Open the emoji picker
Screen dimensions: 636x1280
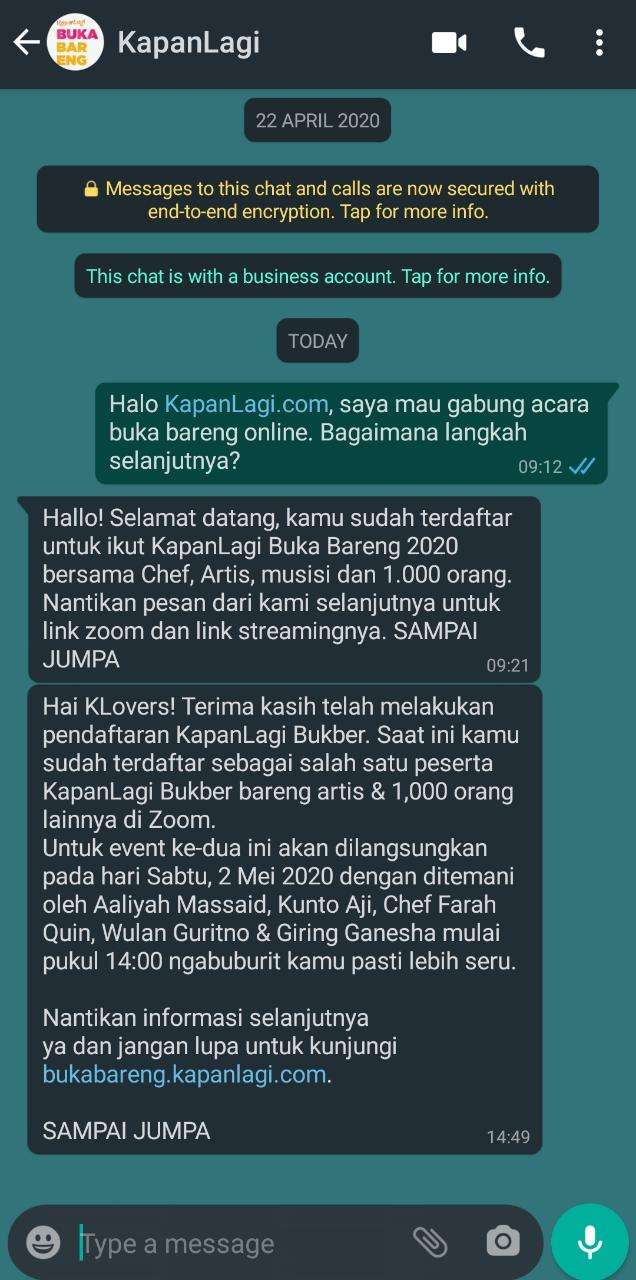(x=43, y=1243)
